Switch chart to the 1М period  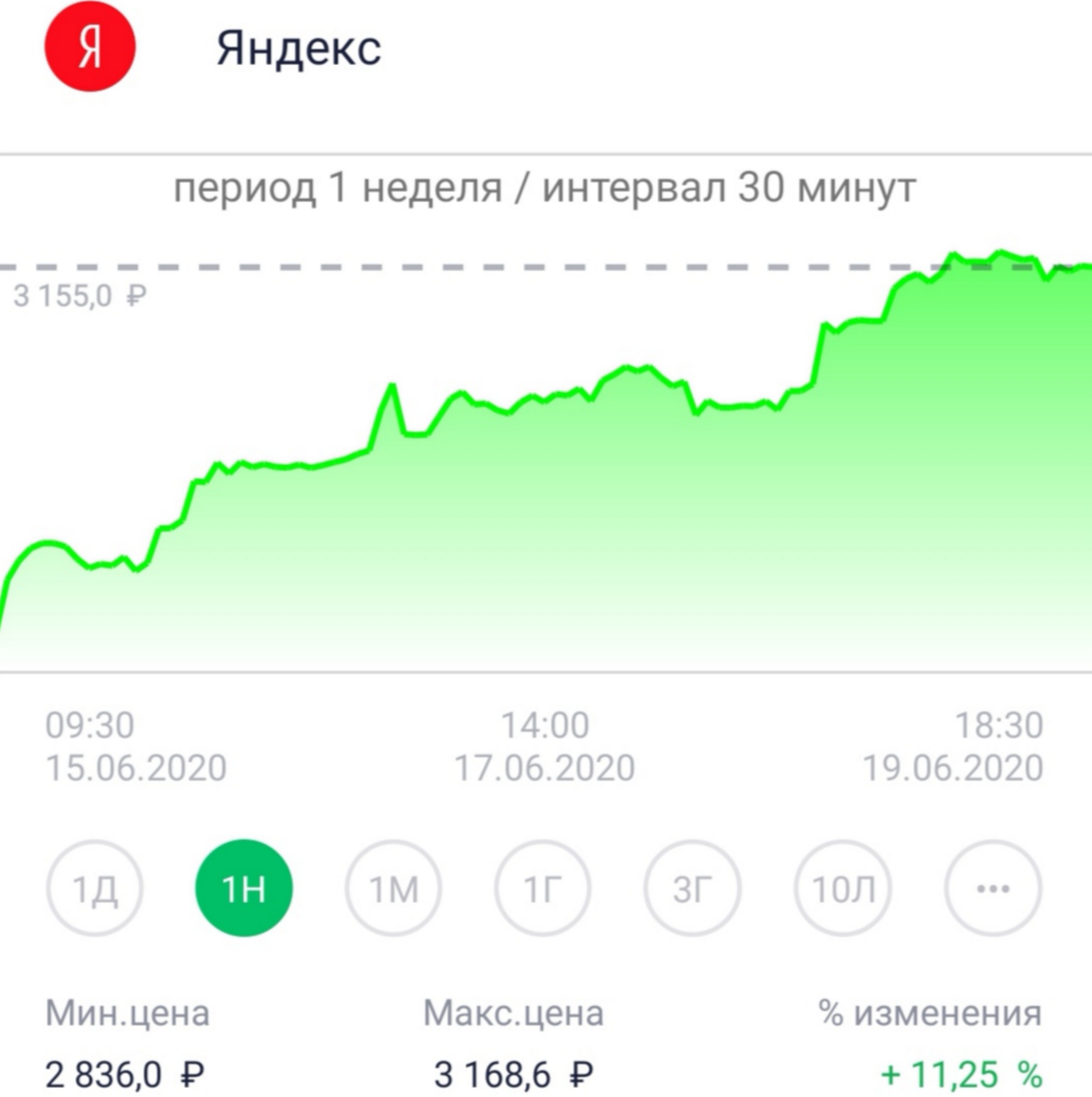[393, 888]
